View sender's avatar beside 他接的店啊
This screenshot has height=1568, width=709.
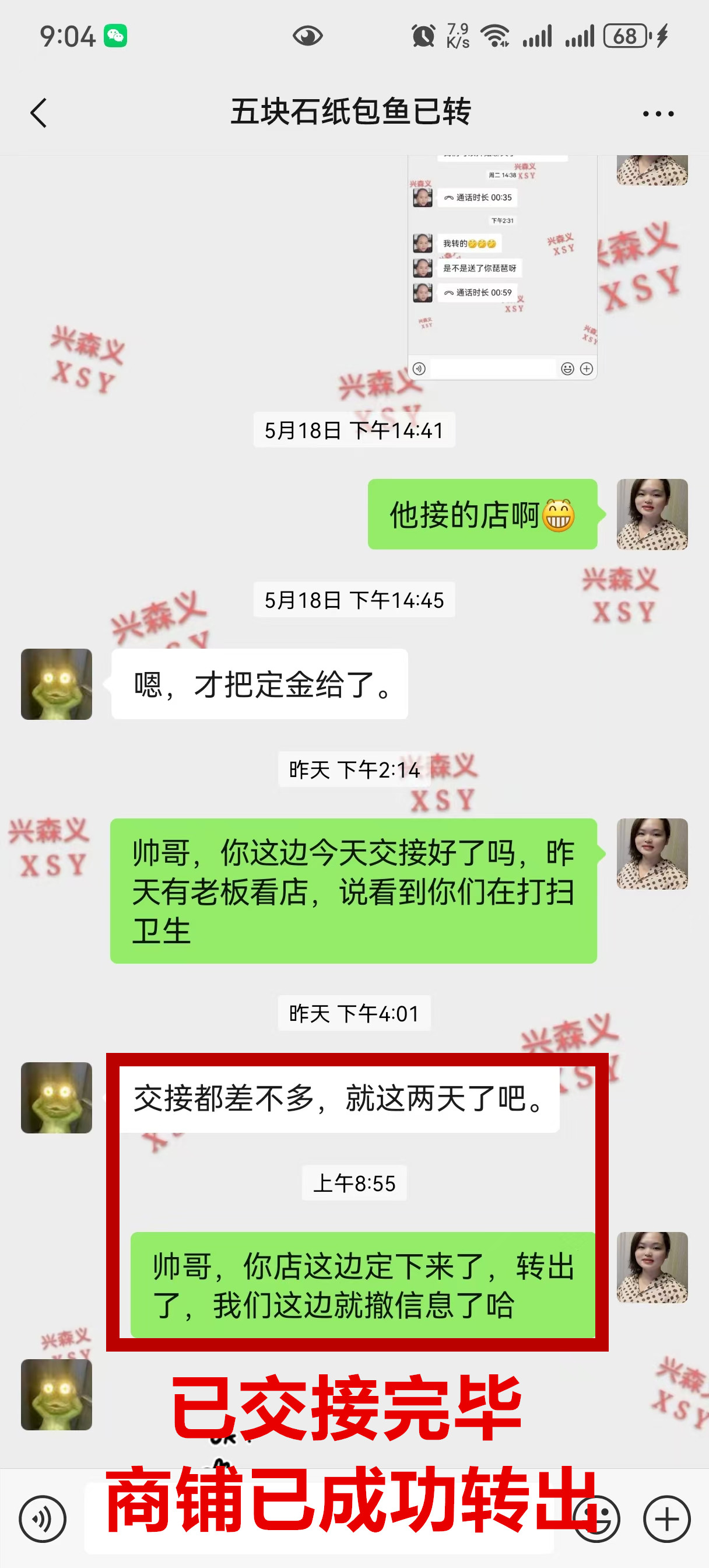(652, 514)
